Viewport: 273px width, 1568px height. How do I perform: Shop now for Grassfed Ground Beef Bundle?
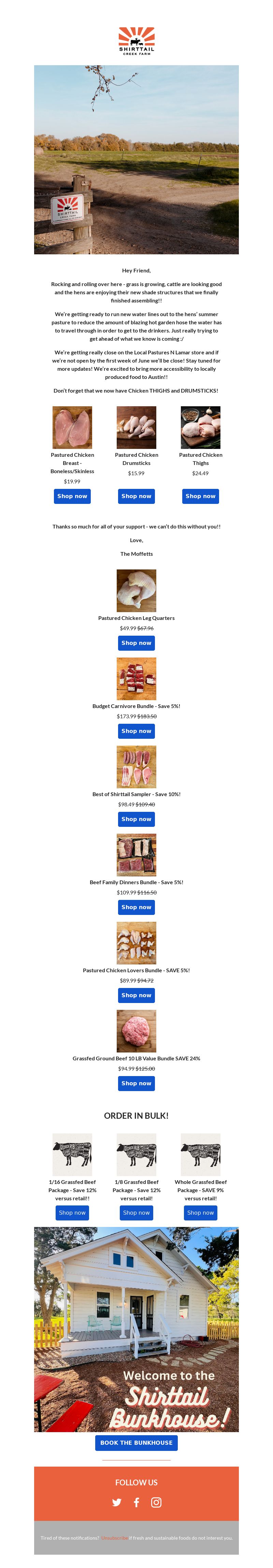coord(136,1084)
